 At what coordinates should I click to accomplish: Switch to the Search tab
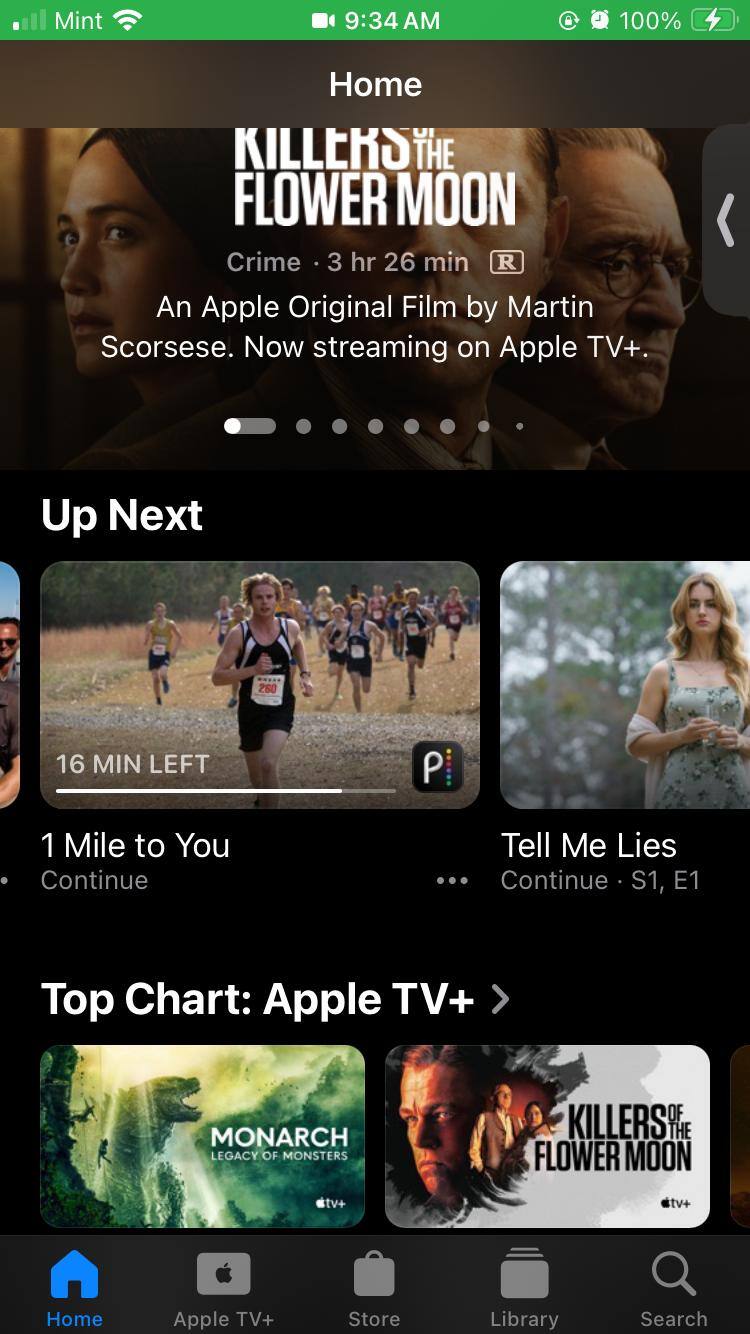(674, 1290)
